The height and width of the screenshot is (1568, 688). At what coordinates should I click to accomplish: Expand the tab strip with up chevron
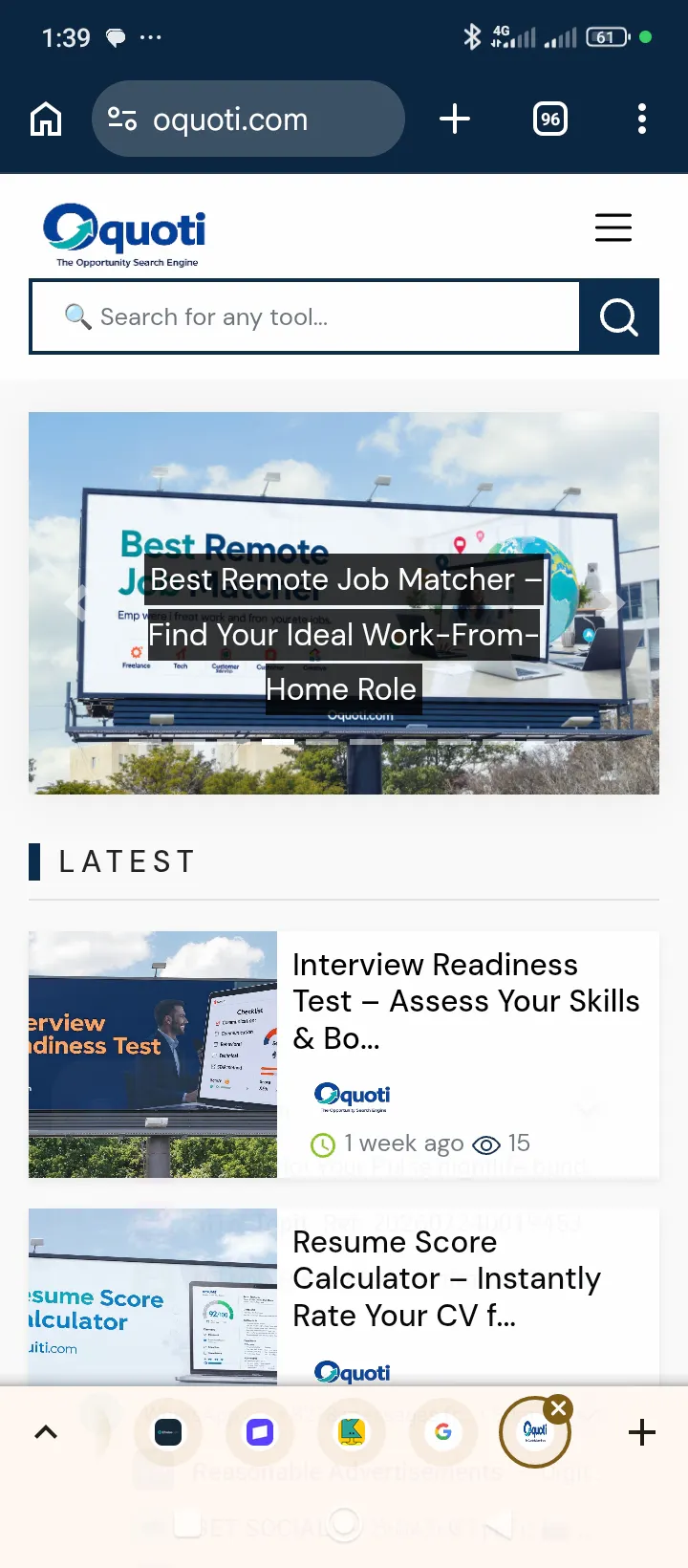click(x=46, y=1432)
